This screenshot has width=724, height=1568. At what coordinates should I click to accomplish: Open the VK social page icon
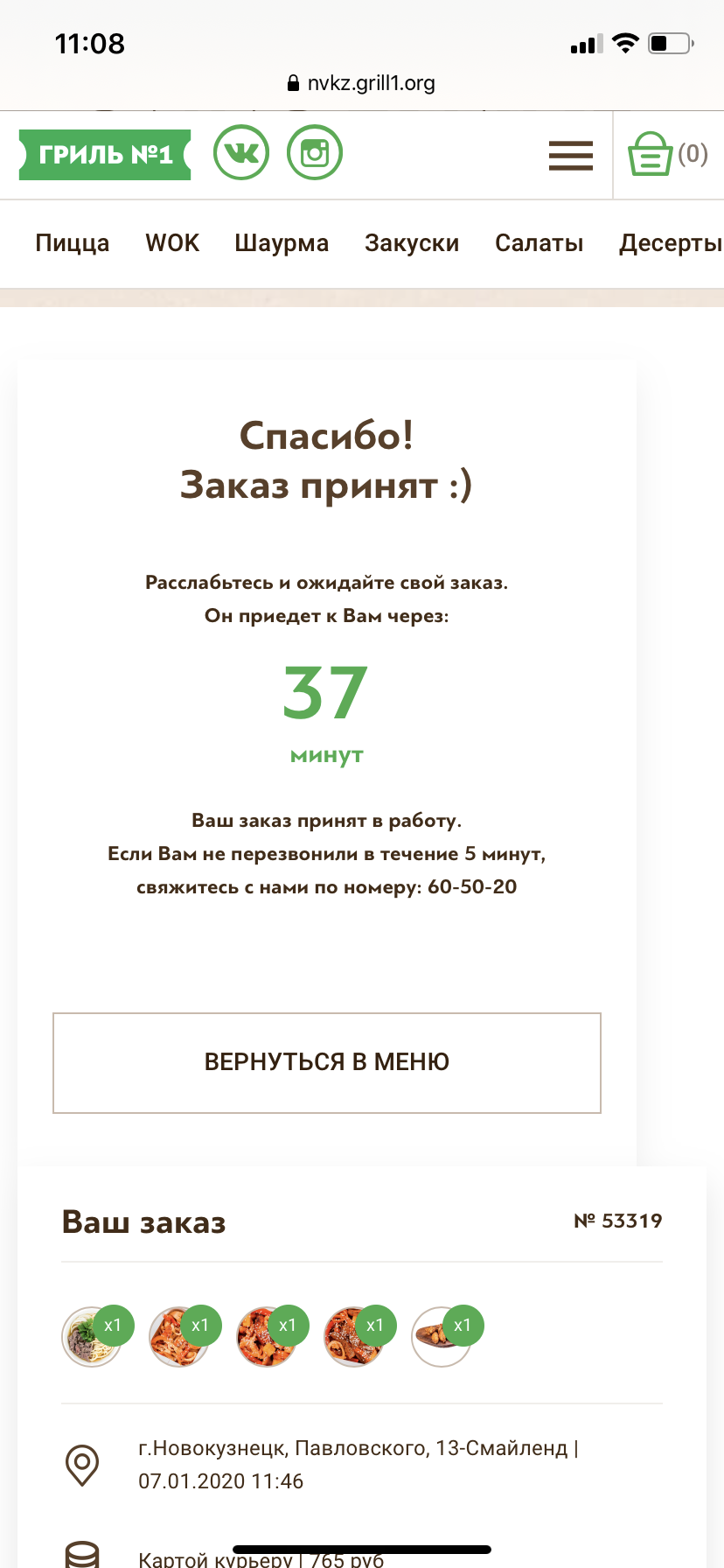(241, 153)
